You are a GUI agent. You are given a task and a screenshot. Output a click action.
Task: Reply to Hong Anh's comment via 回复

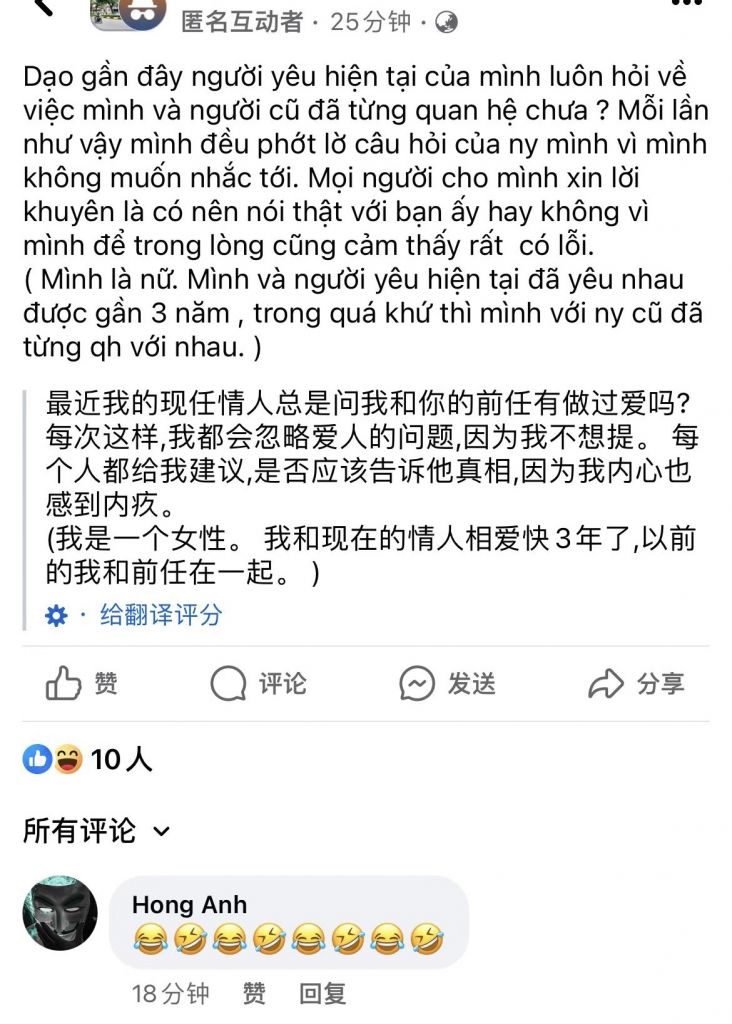322,993
